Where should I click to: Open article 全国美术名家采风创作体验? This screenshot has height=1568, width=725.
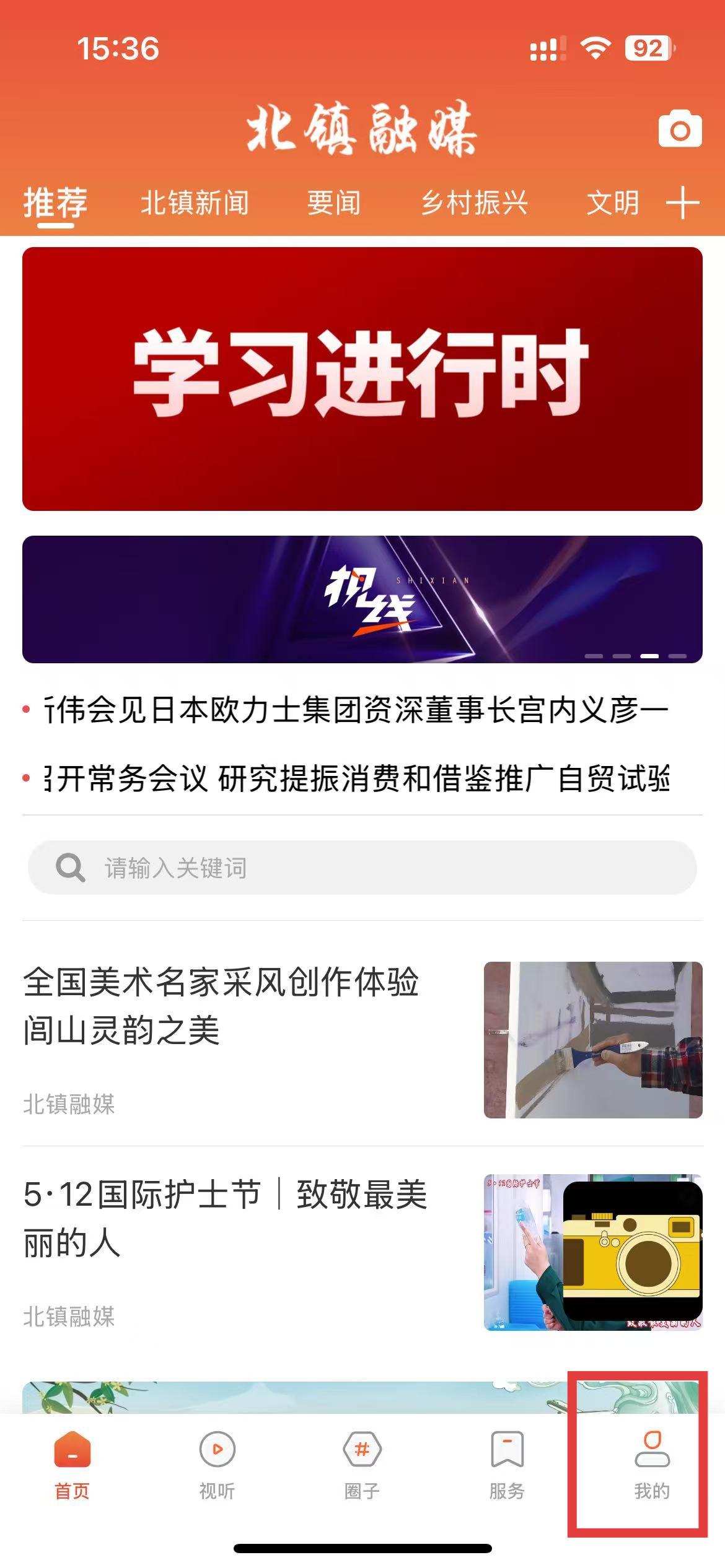pyautogui.click(x=221, y=1006)
